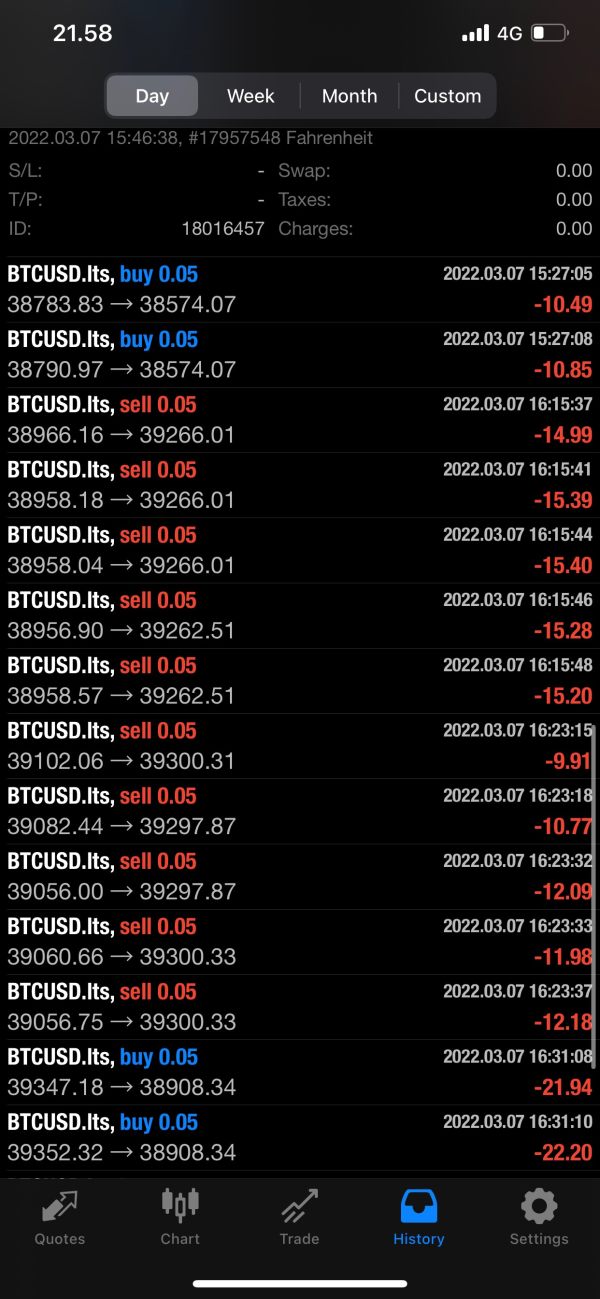Open the buy trade with loss -21.94

point(300,1073)
